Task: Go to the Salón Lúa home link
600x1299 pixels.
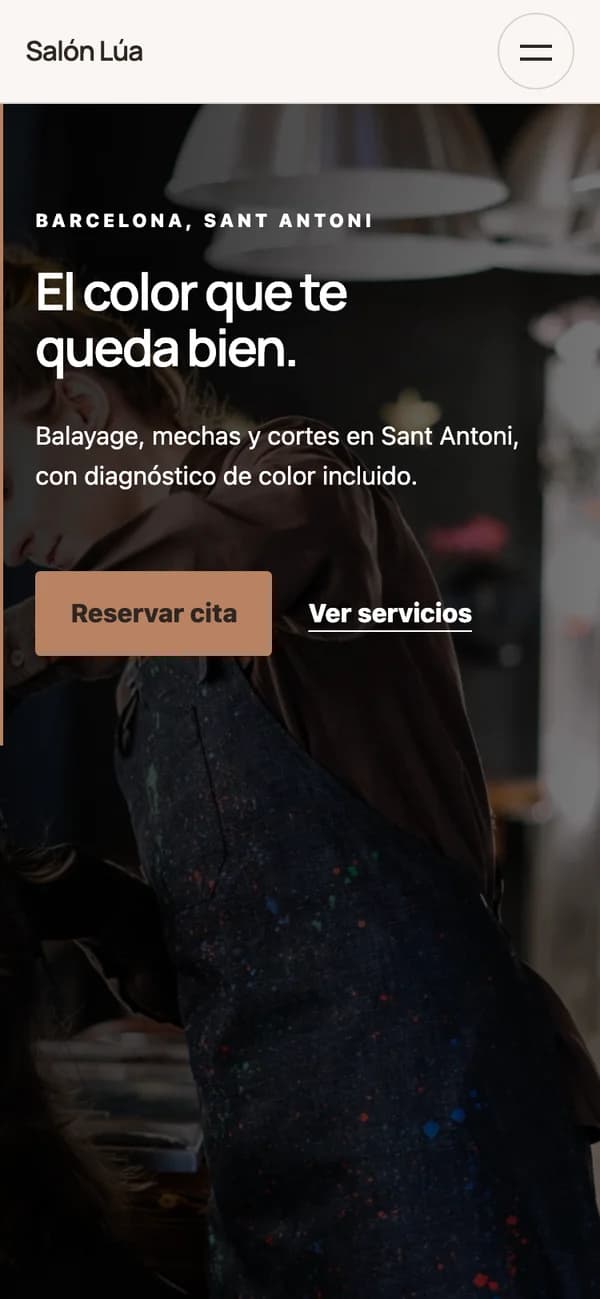Action: tap(84, 51)
